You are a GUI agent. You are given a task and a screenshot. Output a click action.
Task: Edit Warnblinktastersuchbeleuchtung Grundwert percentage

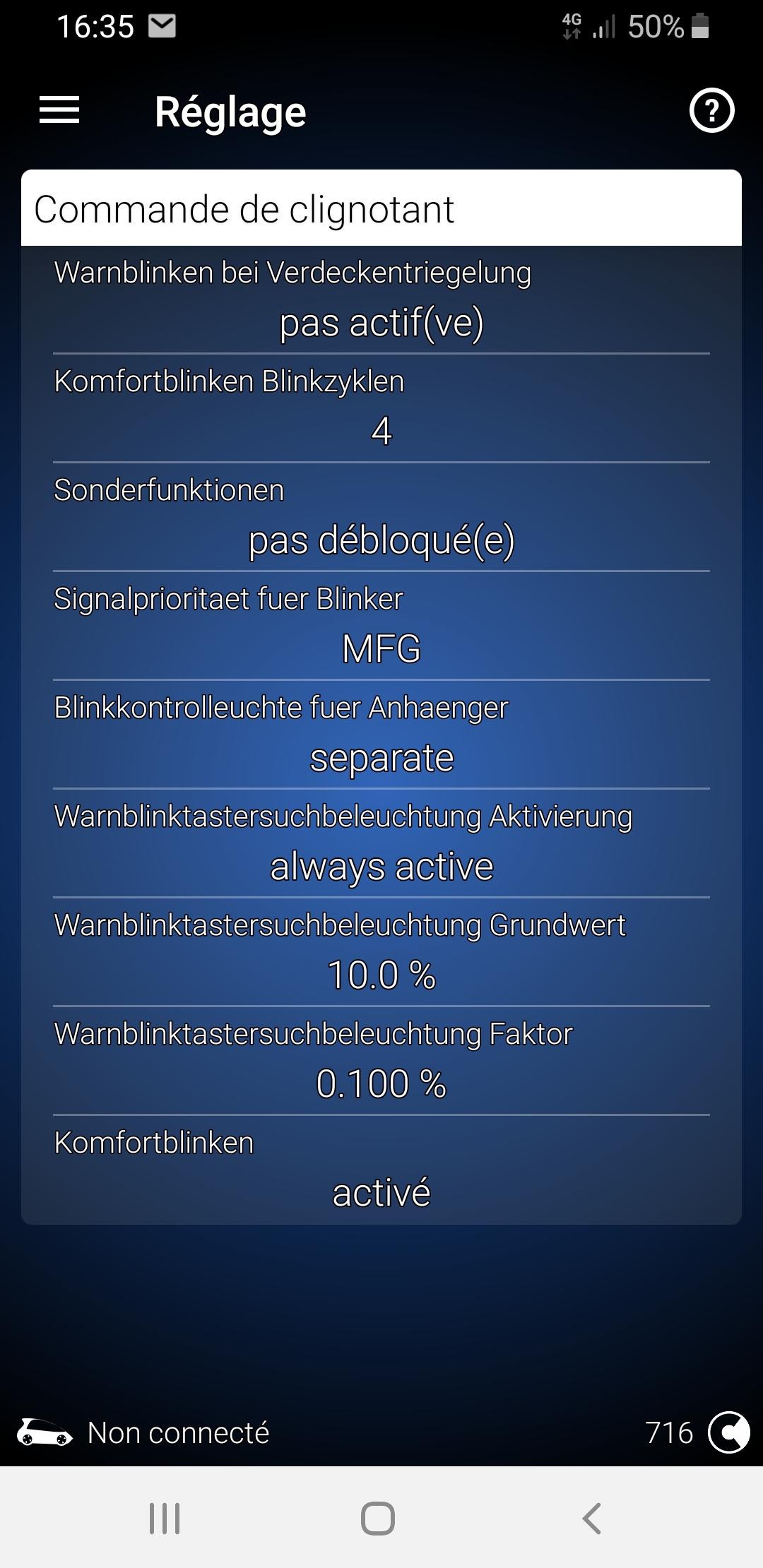(381, 953)
